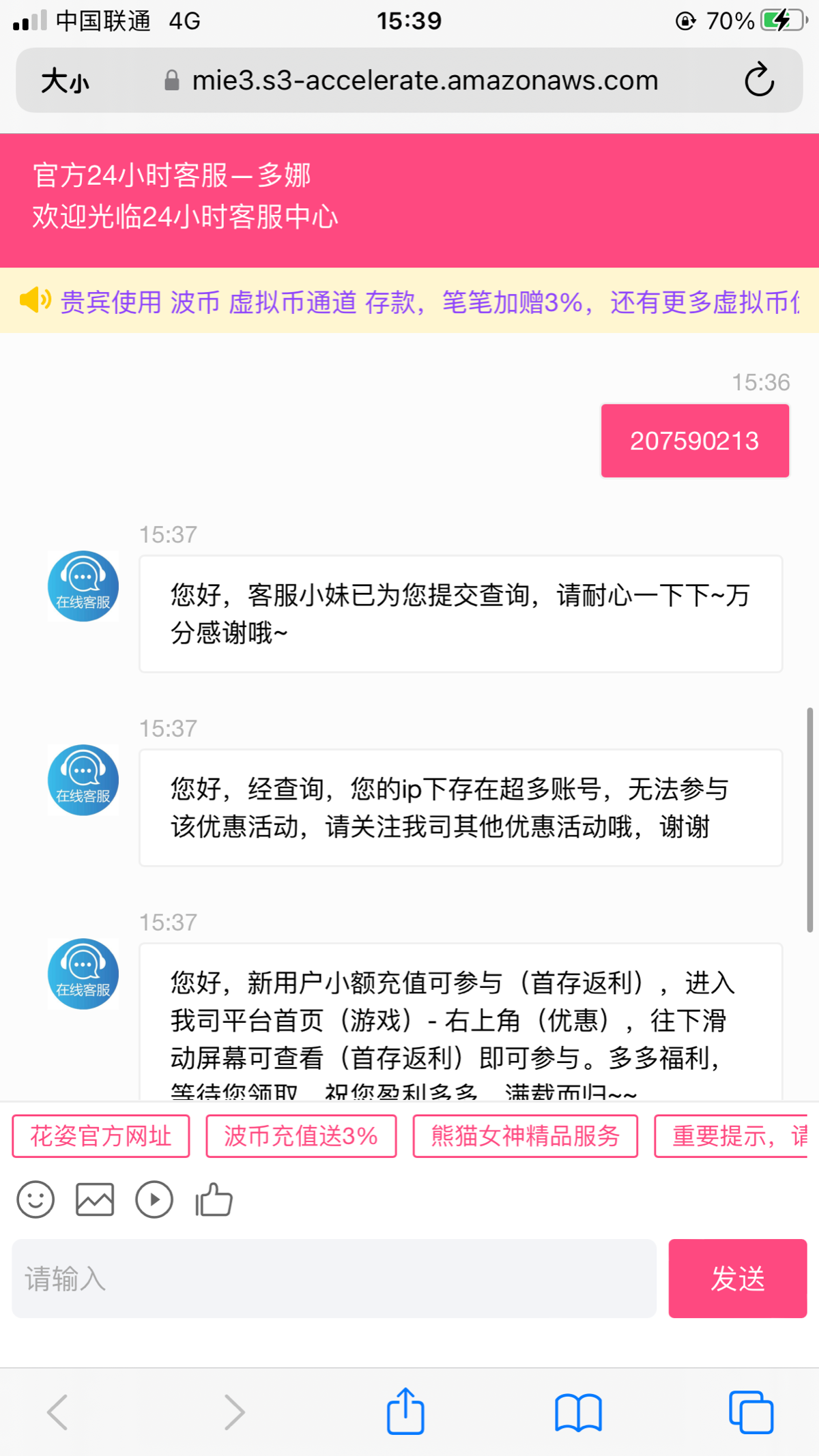Reload the page in the address bar
Image resolution: width=819 pixels, height=1456 pixels.
click(x=759, y=81)
